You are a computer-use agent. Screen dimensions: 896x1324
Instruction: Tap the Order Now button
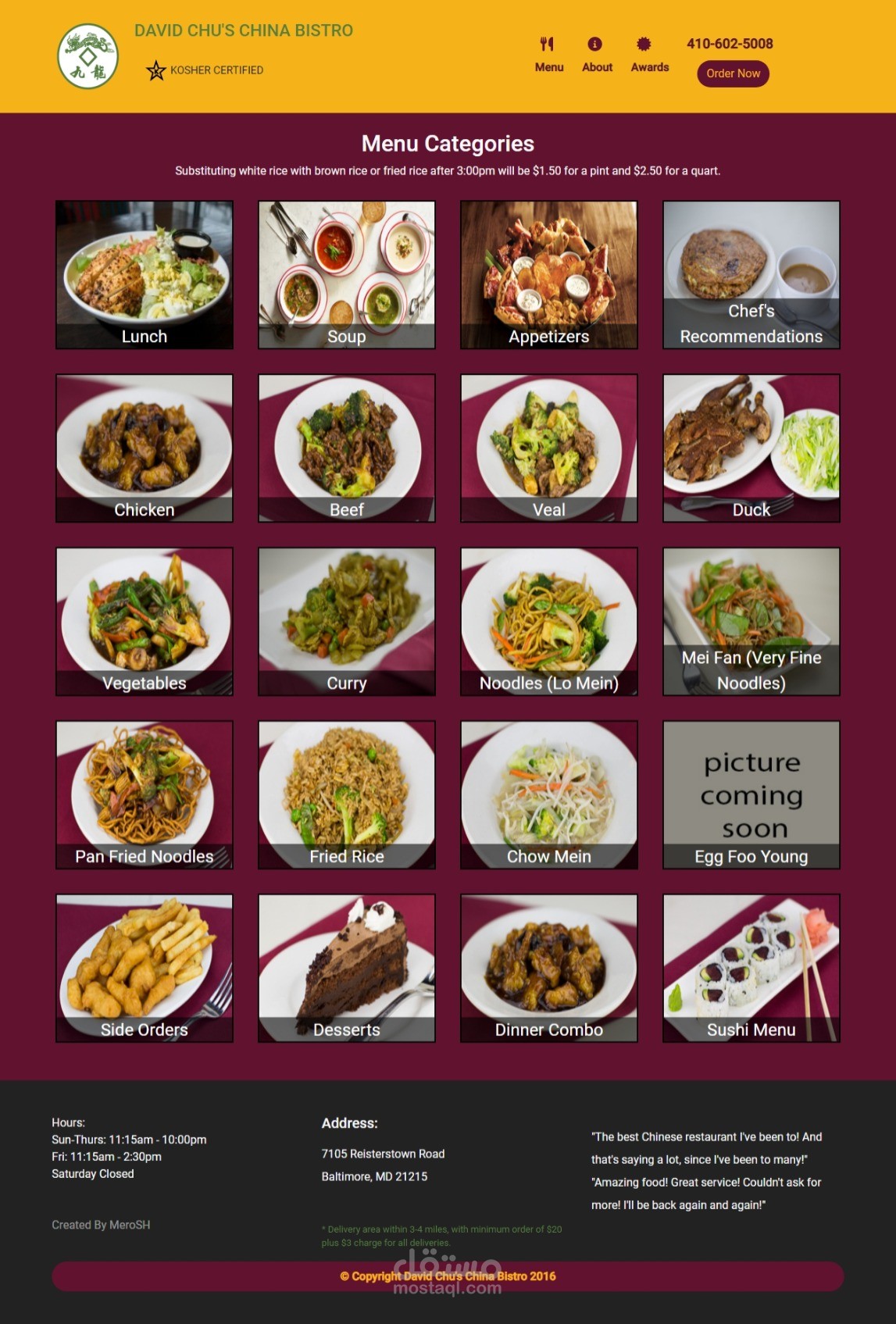732,73
